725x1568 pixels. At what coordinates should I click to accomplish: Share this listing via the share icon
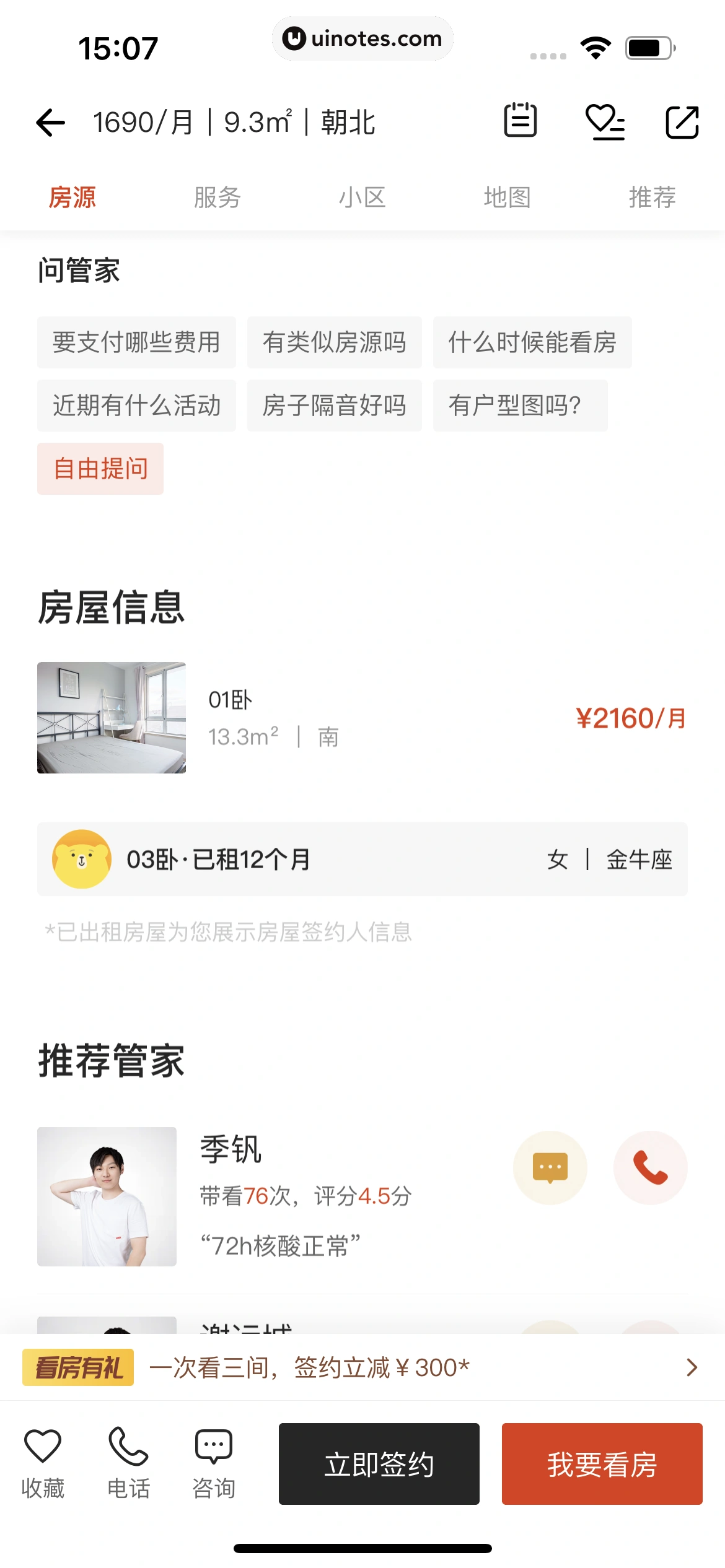click(682, 122)
